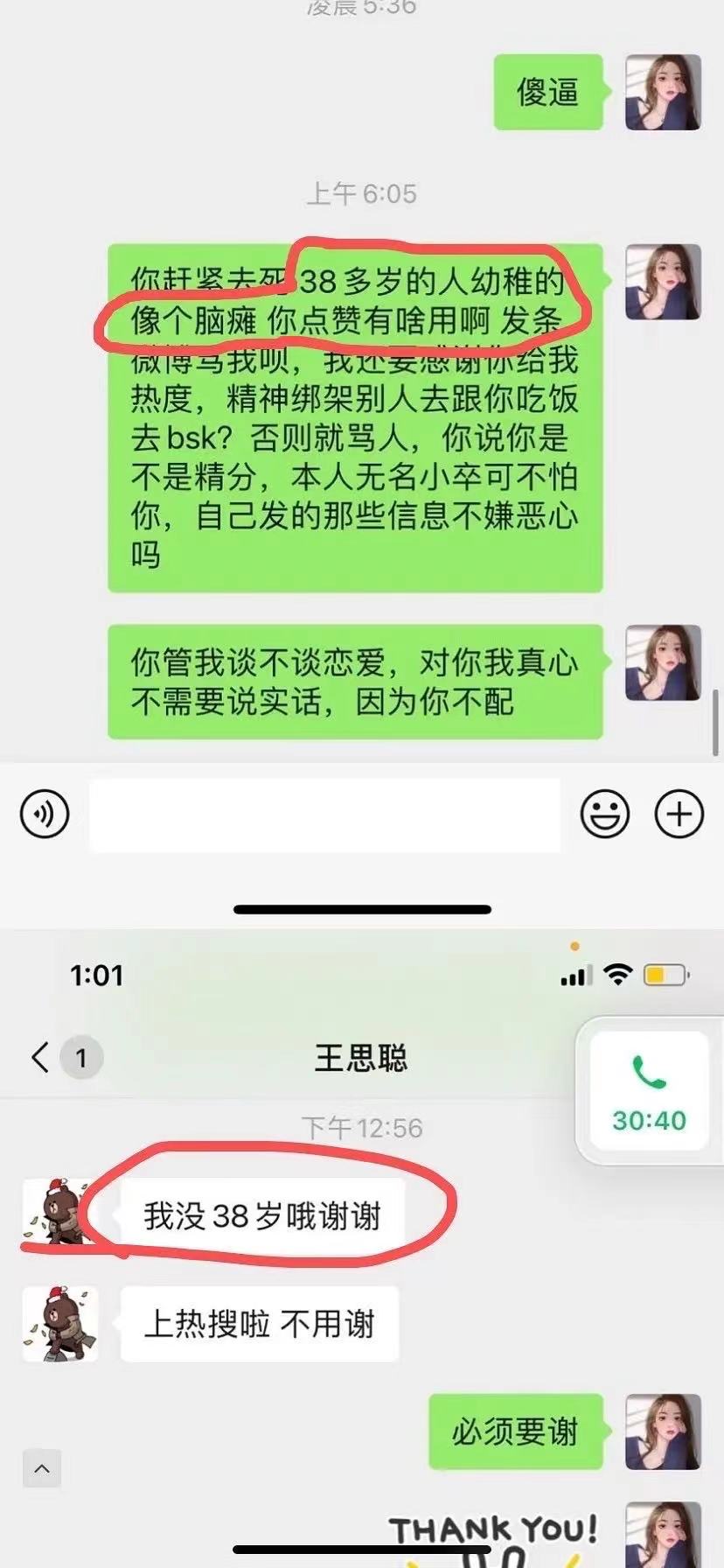Tap the cellular signal bars indicator
Screen dimensions: 724x1568
[574, 973]
